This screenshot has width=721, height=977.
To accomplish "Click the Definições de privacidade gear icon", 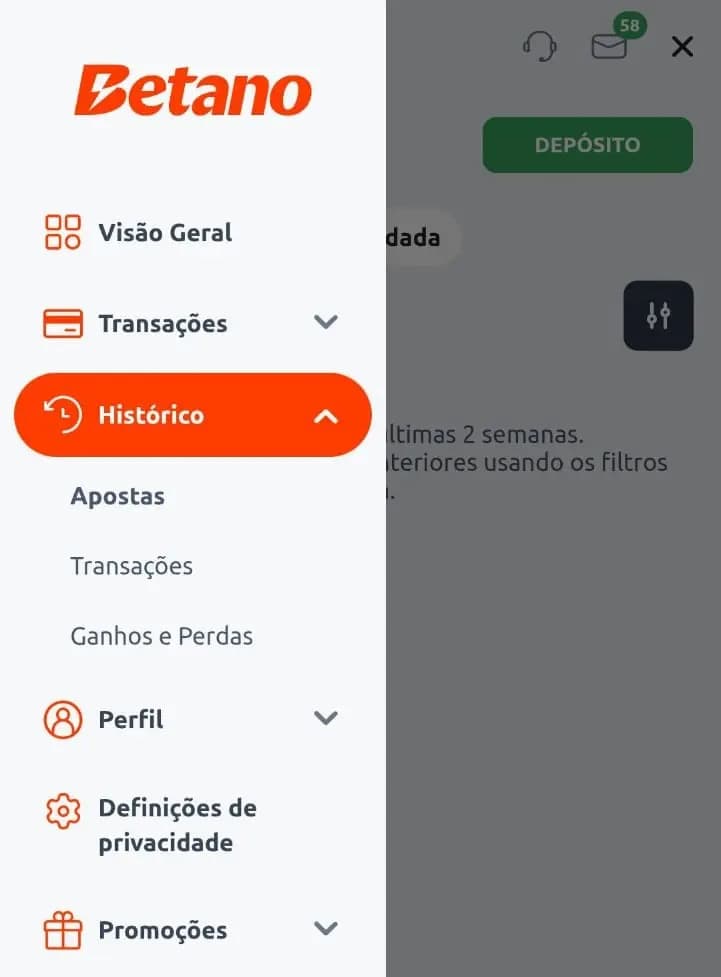I will 62,813.
